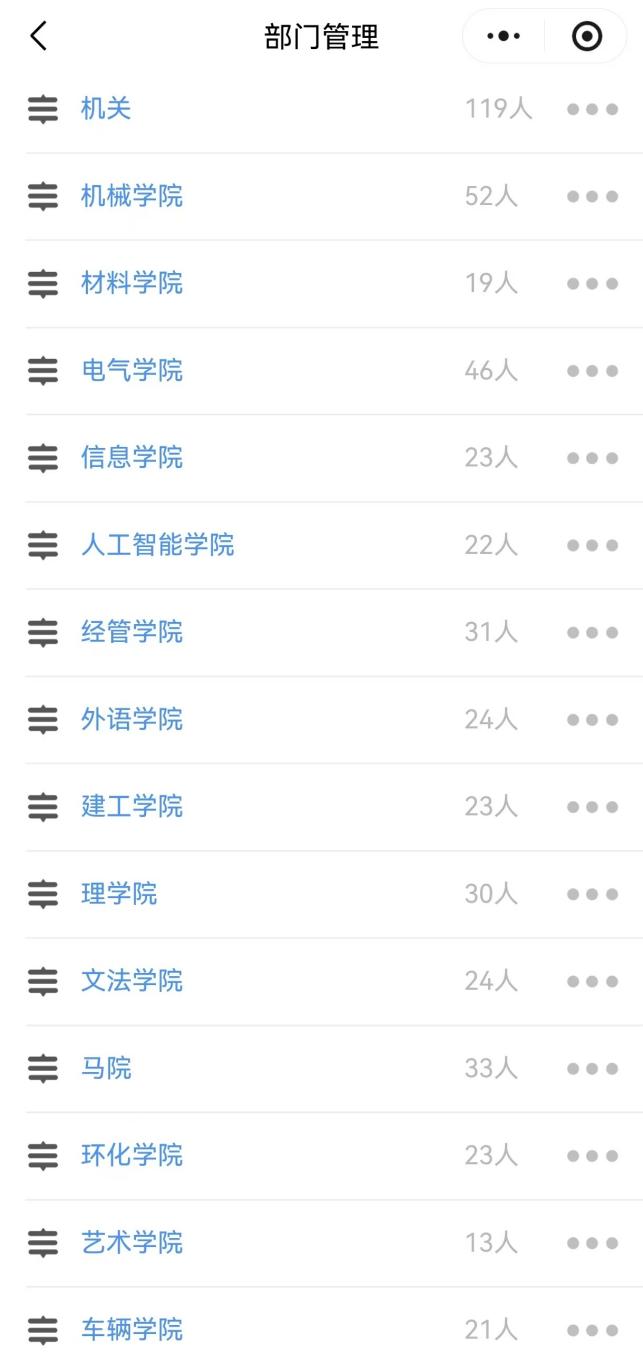The height and width of the screenshot is (1354, 643).
Task: Tap the reorder handle beside 电气学院
Action: point(43,371)
